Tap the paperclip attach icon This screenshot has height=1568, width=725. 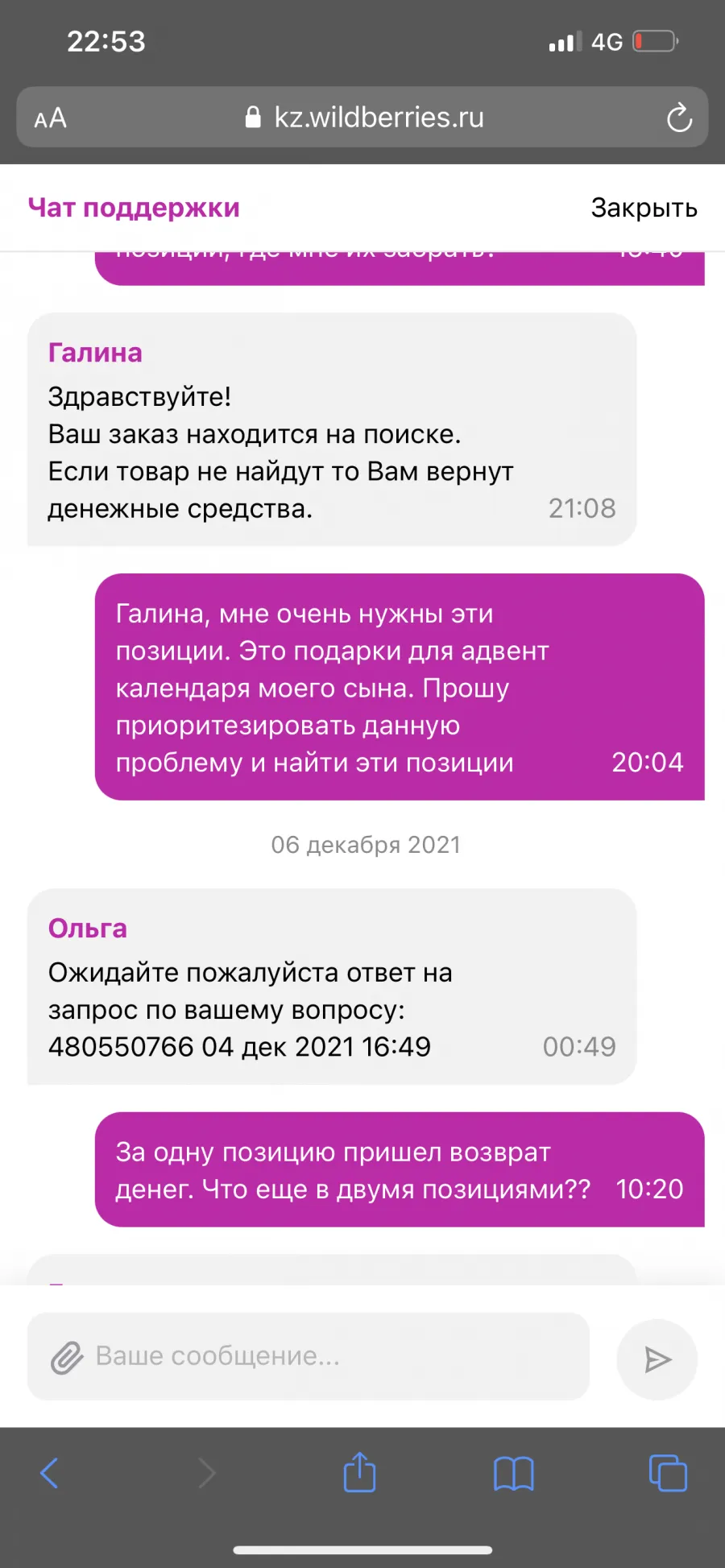pyautogui.click(x=67, y=1358)
